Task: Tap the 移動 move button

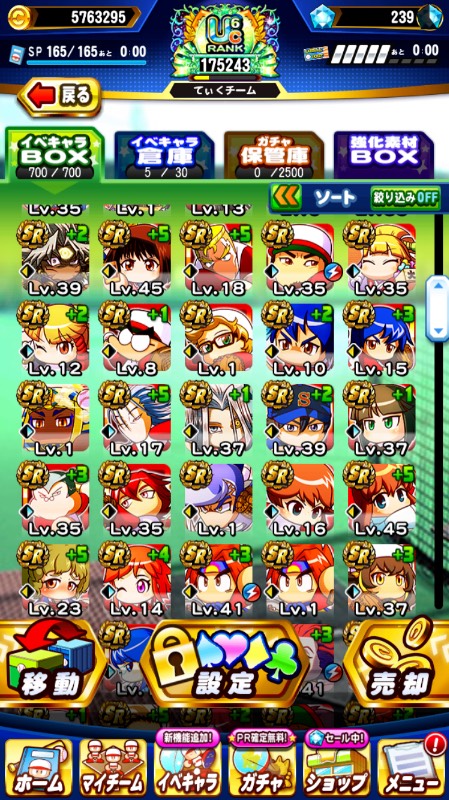Action: [x=49, y=665]
